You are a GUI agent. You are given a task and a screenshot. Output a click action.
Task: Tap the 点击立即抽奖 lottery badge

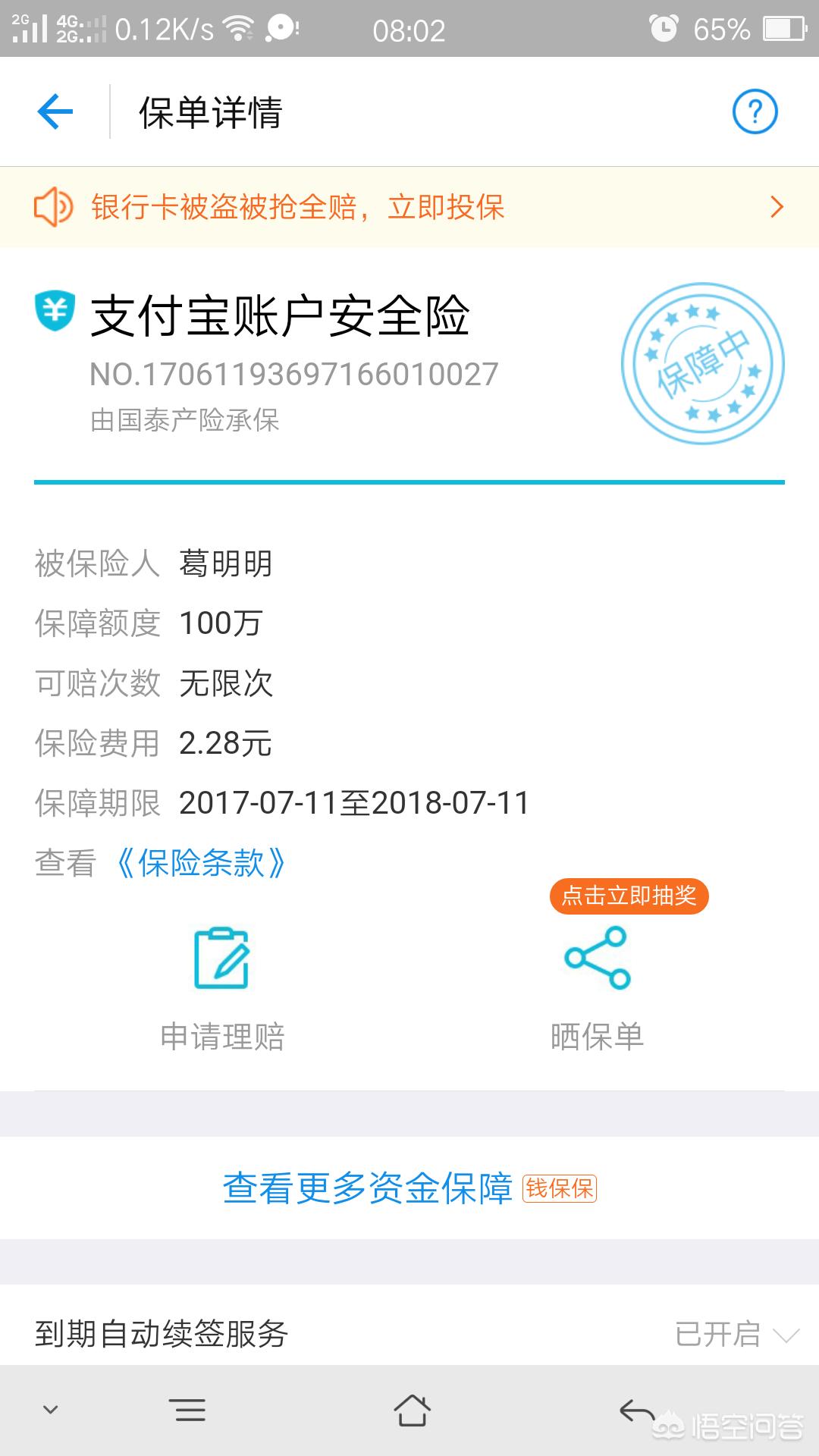tap(629, 896)
